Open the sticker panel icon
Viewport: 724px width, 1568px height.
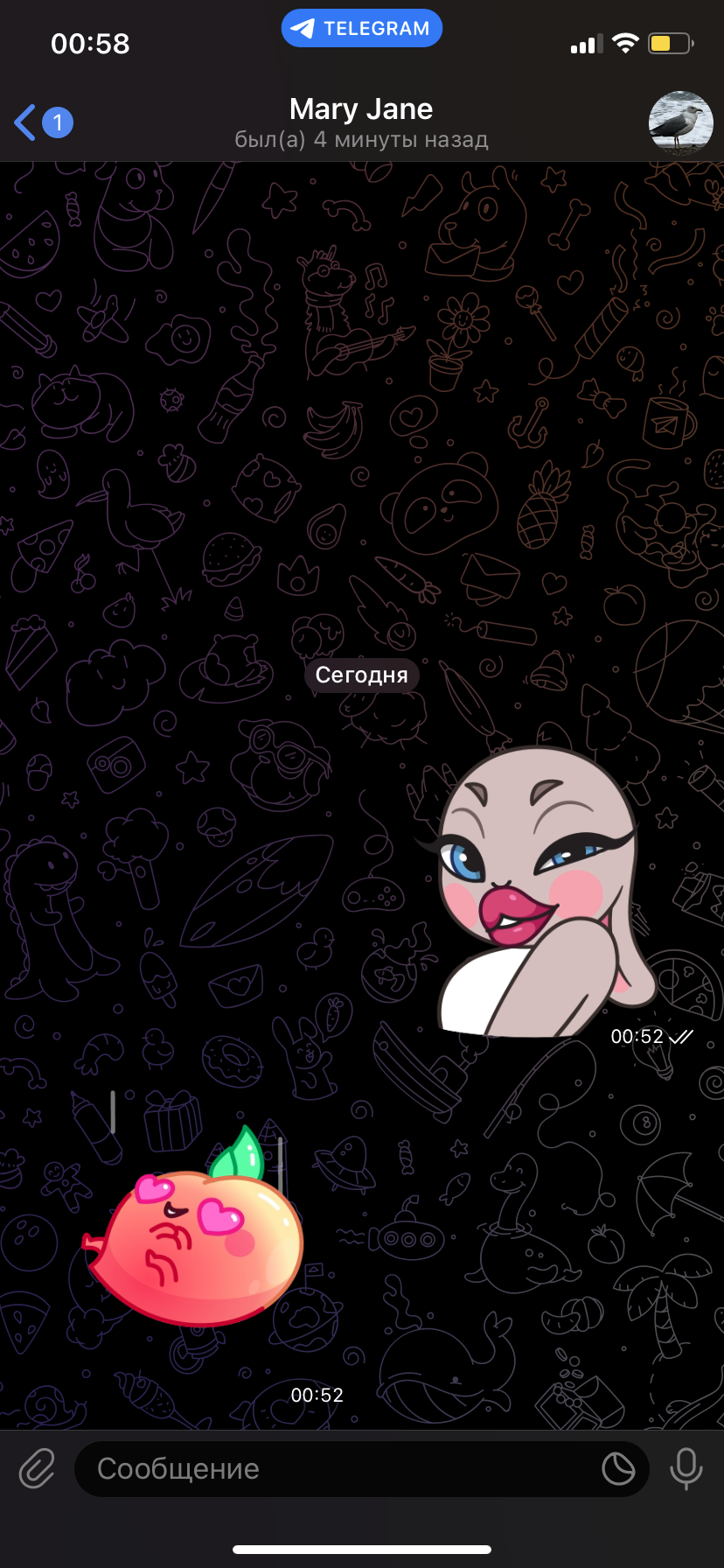[618, 1468]
